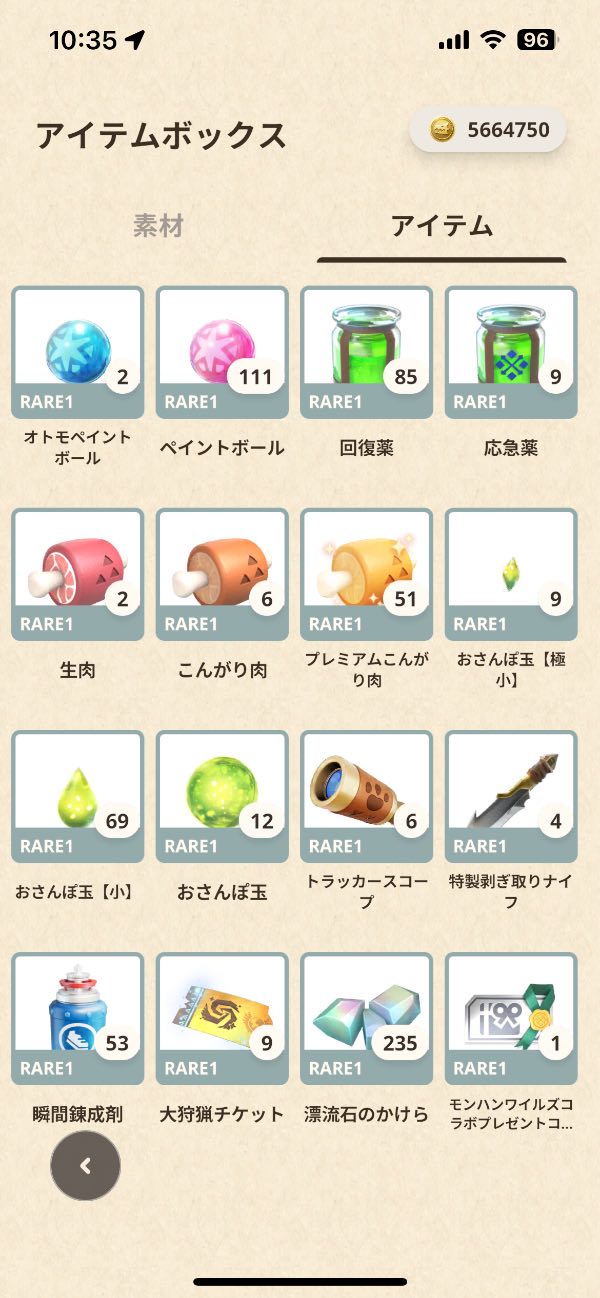Open the おさんぽ玉【小】 item
Image resolution: width=600 pixels, height=1298 pixels.
coord(78,796)
